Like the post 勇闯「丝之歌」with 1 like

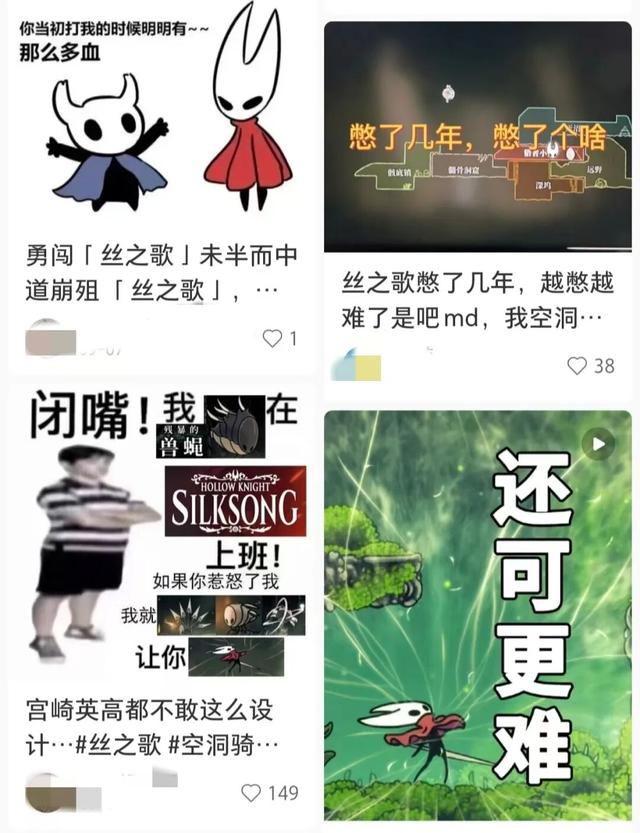pos(271,339)
